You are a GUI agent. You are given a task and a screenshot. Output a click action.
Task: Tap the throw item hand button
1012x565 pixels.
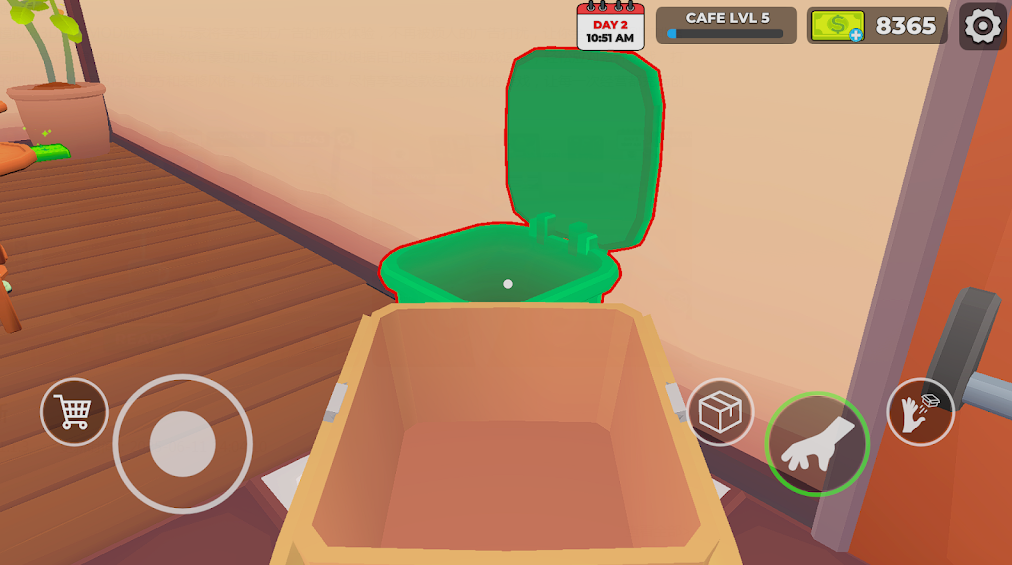[920, 411]
